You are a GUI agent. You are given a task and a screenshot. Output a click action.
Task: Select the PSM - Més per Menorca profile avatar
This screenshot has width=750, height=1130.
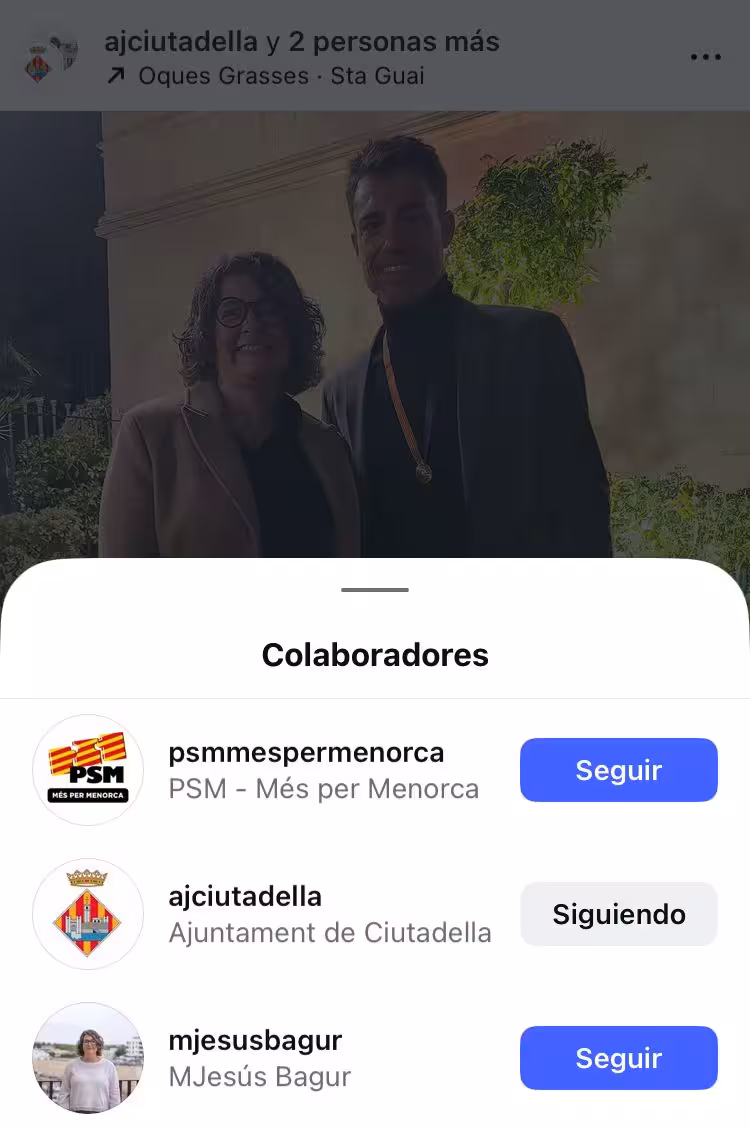coord(88,770)
